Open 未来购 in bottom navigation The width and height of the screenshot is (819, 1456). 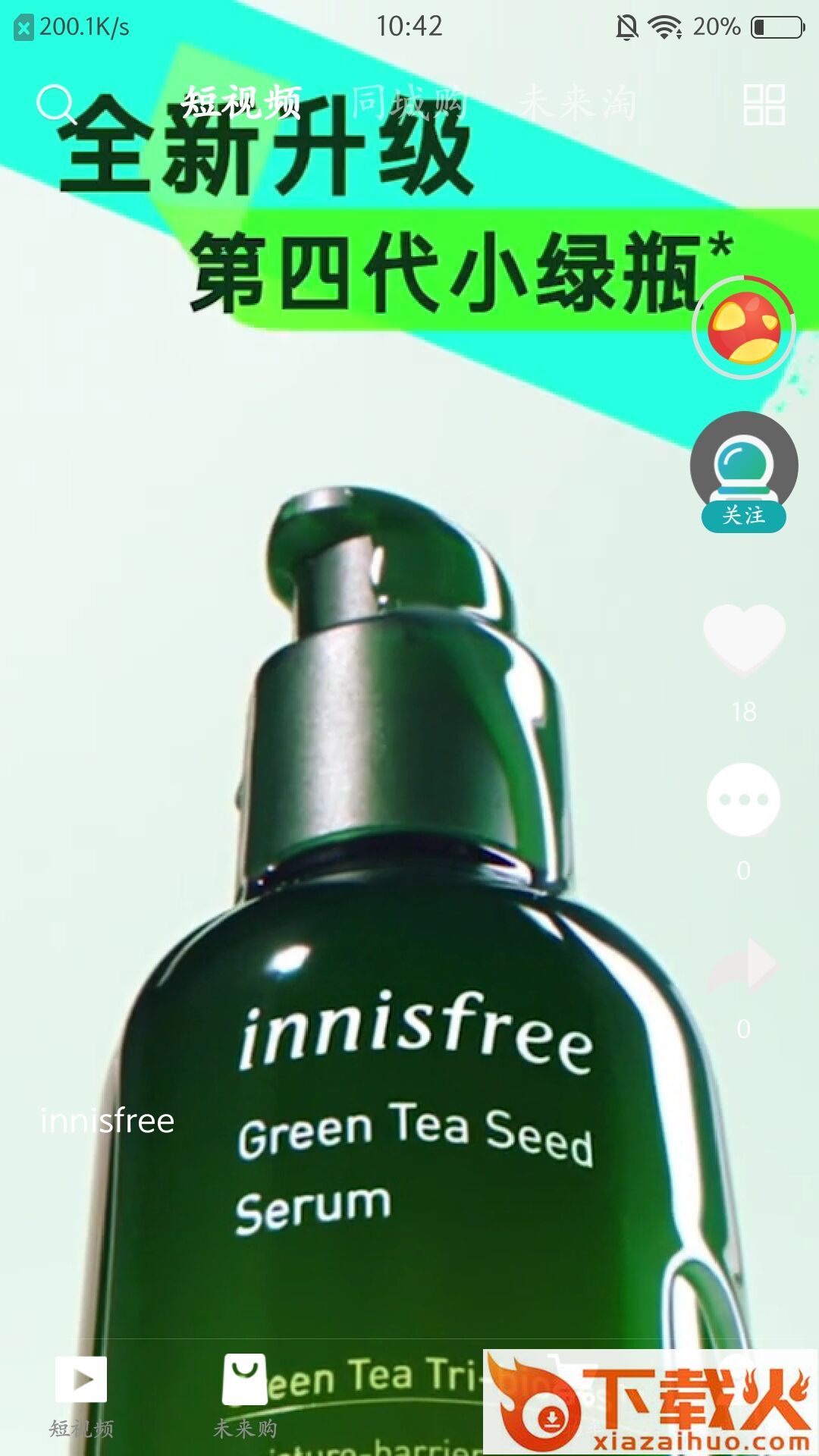[244, 1395]
